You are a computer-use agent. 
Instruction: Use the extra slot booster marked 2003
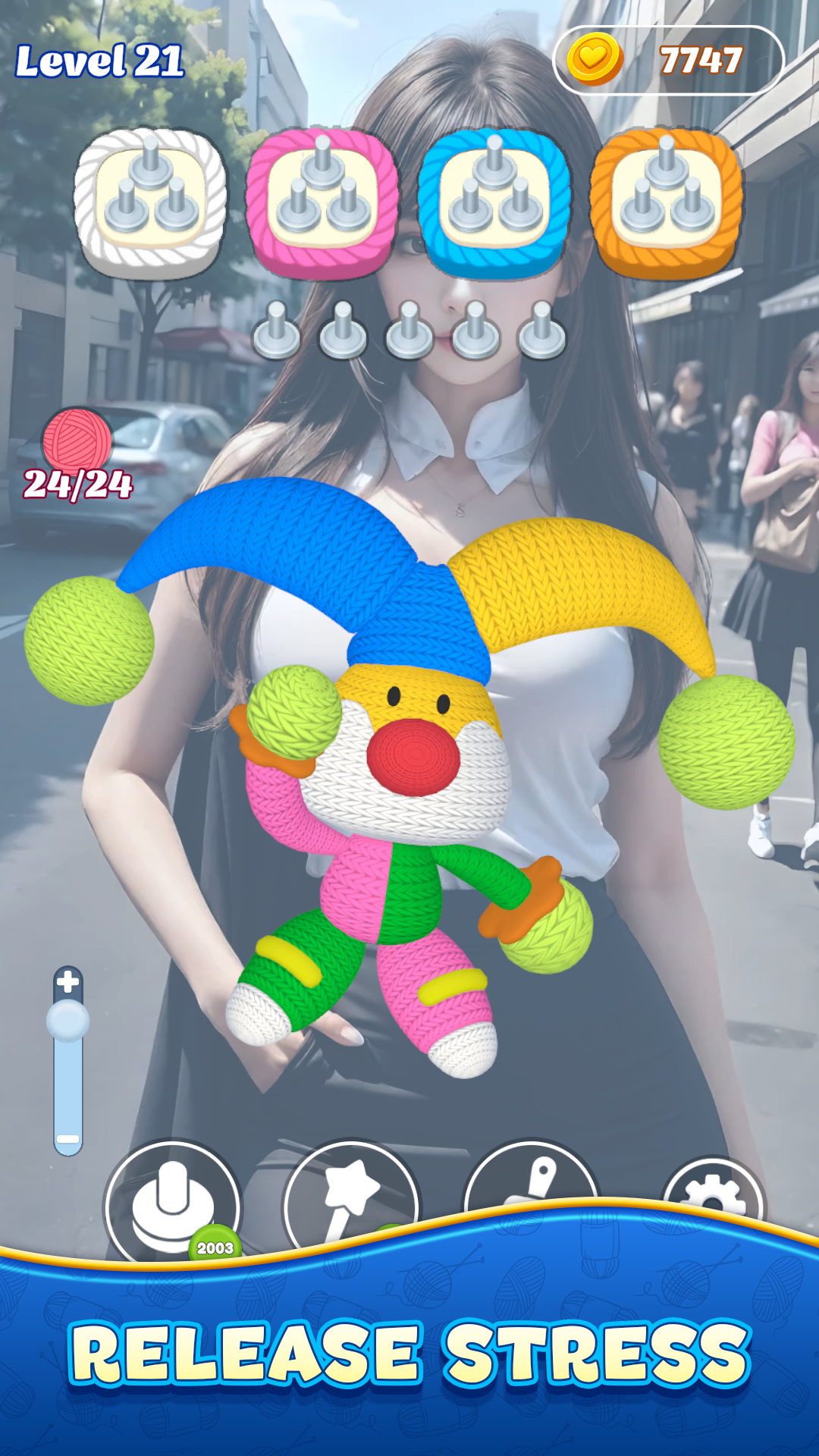point(173,1202)
